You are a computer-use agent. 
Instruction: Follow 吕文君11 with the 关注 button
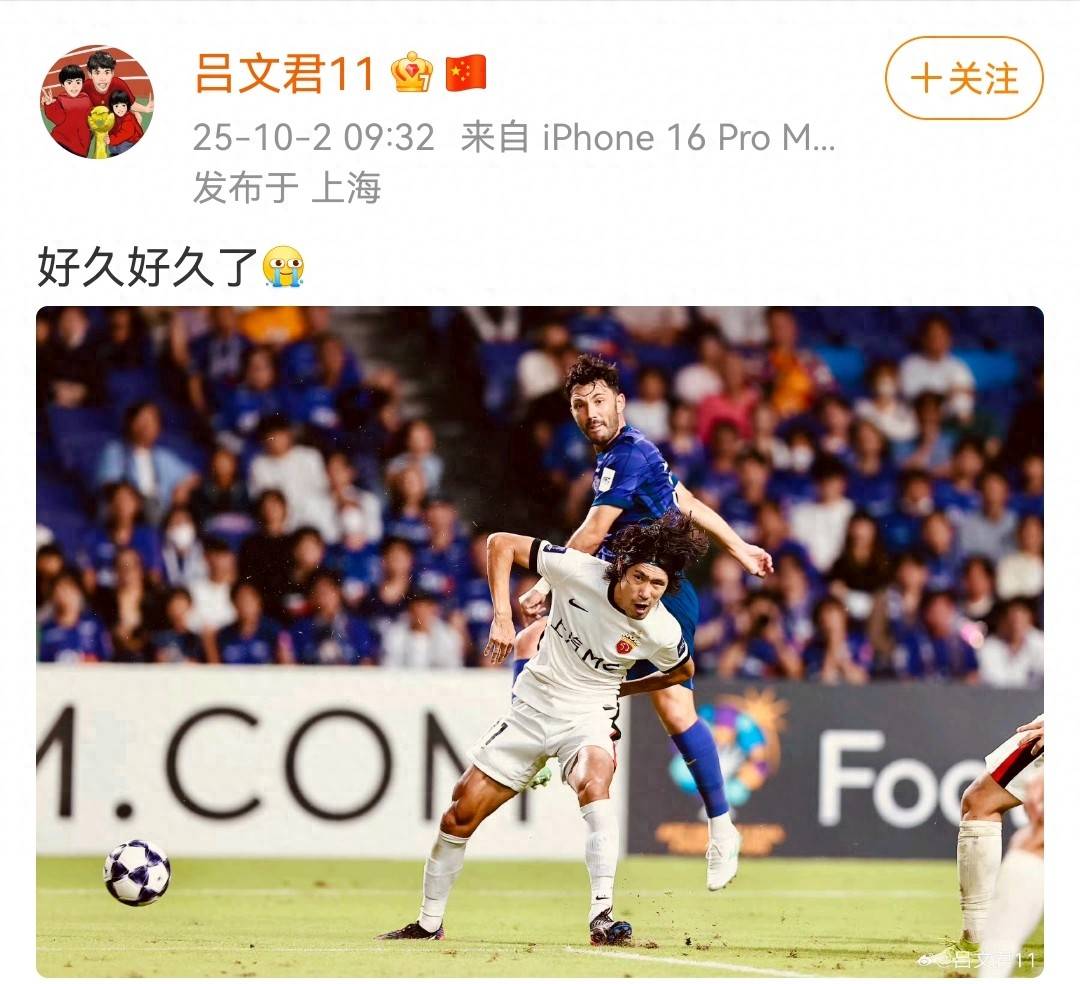coord(963,79)
